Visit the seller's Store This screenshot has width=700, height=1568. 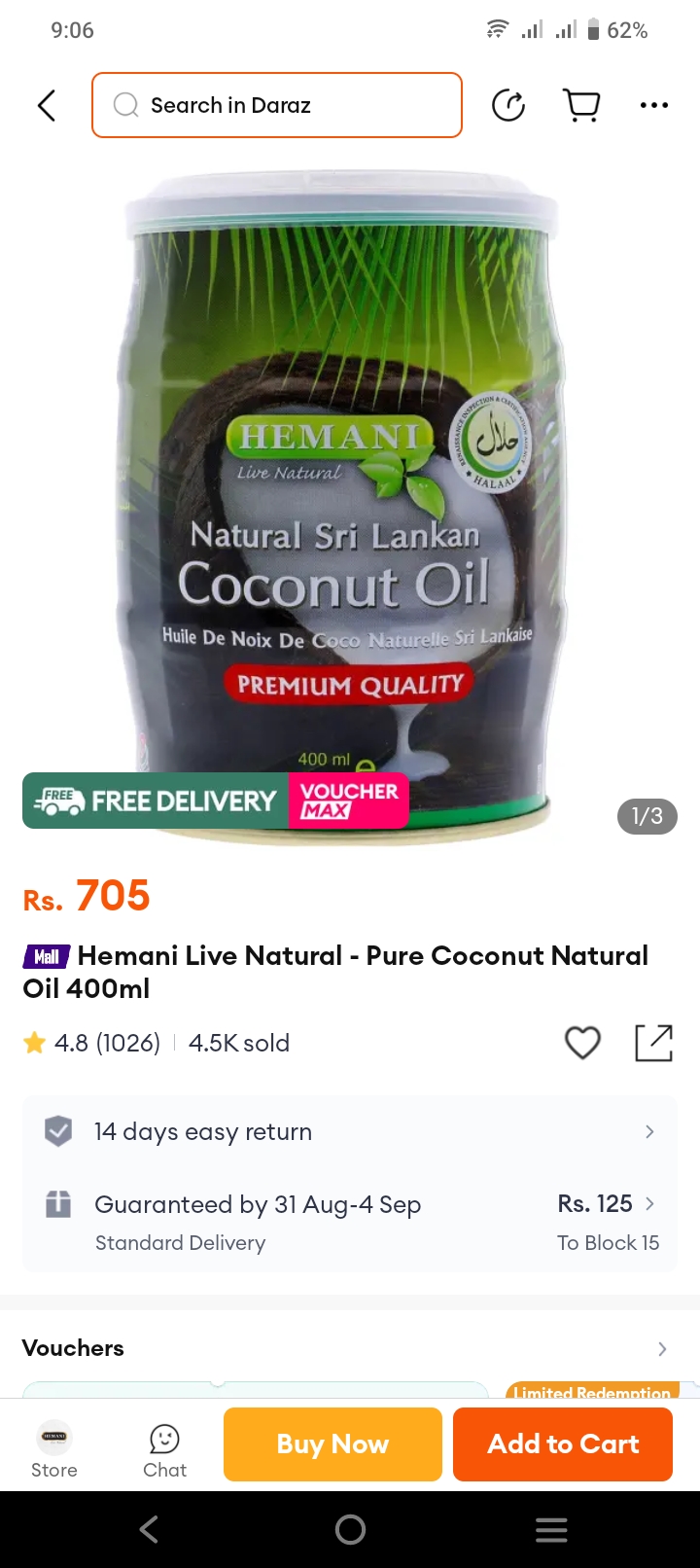pos(54,1449)
